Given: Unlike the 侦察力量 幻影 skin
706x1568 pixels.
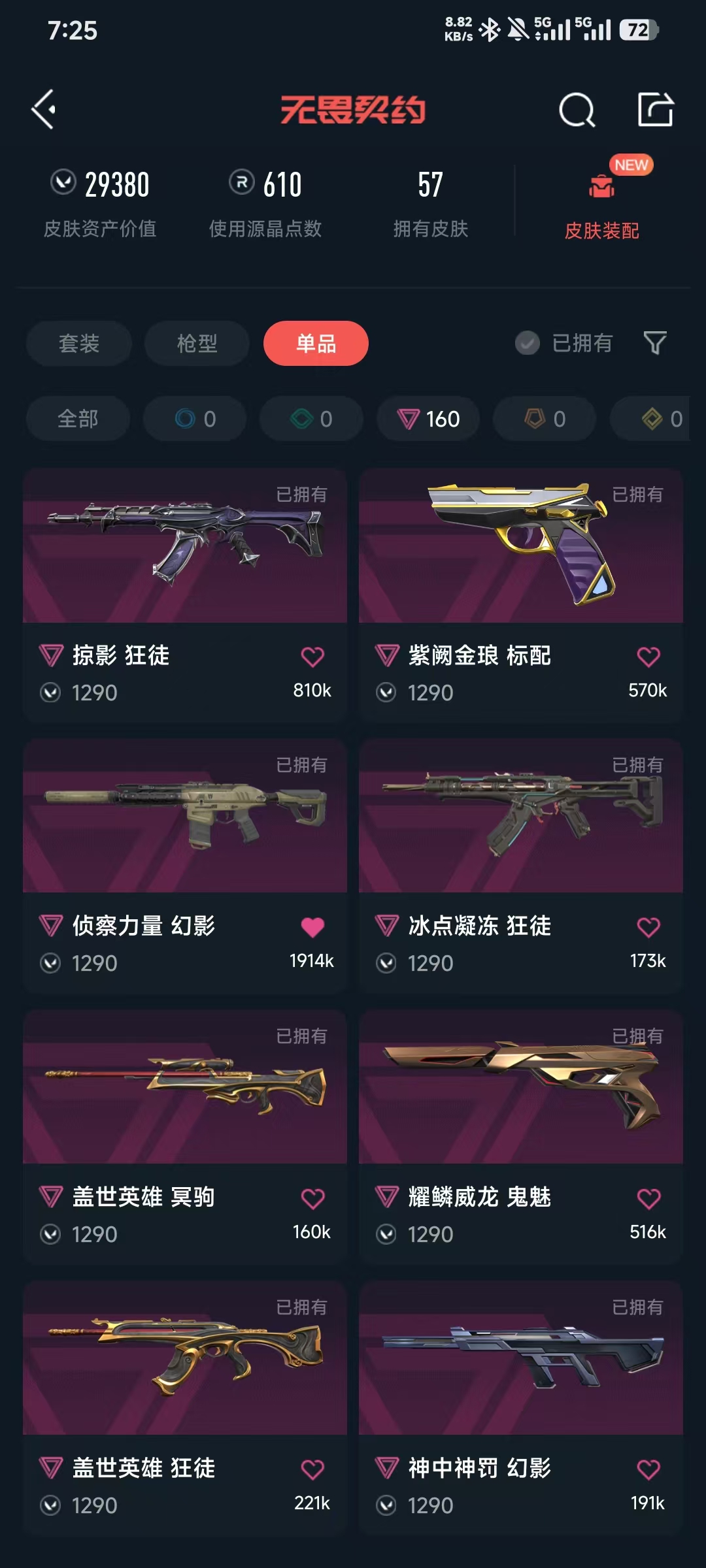Looking at the screenshot, I should point(312,927).
